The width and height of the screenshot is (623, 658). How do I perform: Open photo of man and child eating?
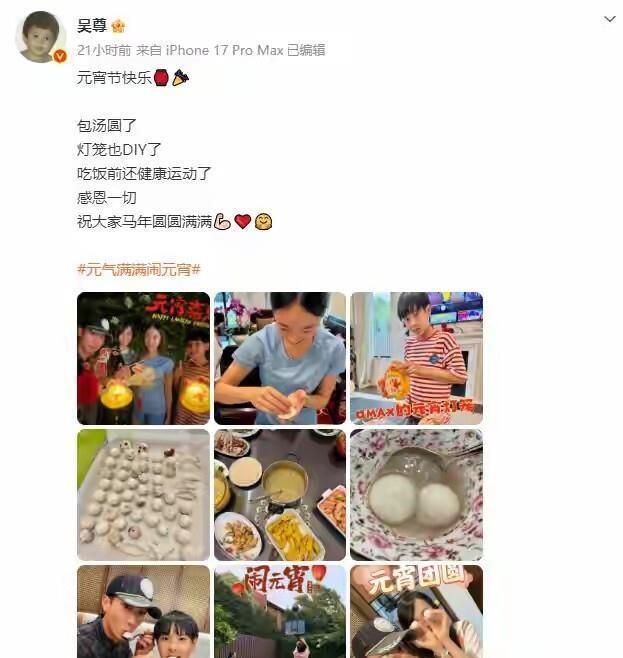point(143,611)
